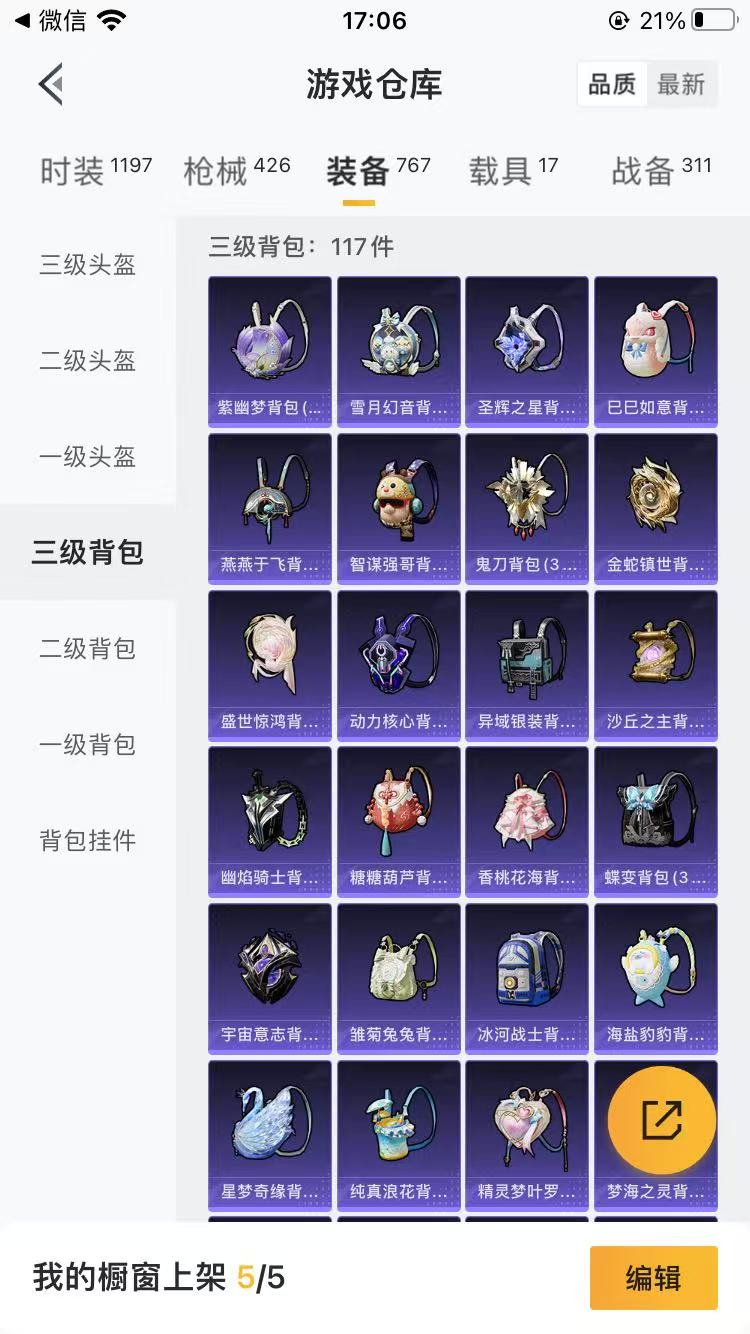The image size is (750, 1334).
Task: Tap the 编辑 button
Action: click(x=654, y=1277)
